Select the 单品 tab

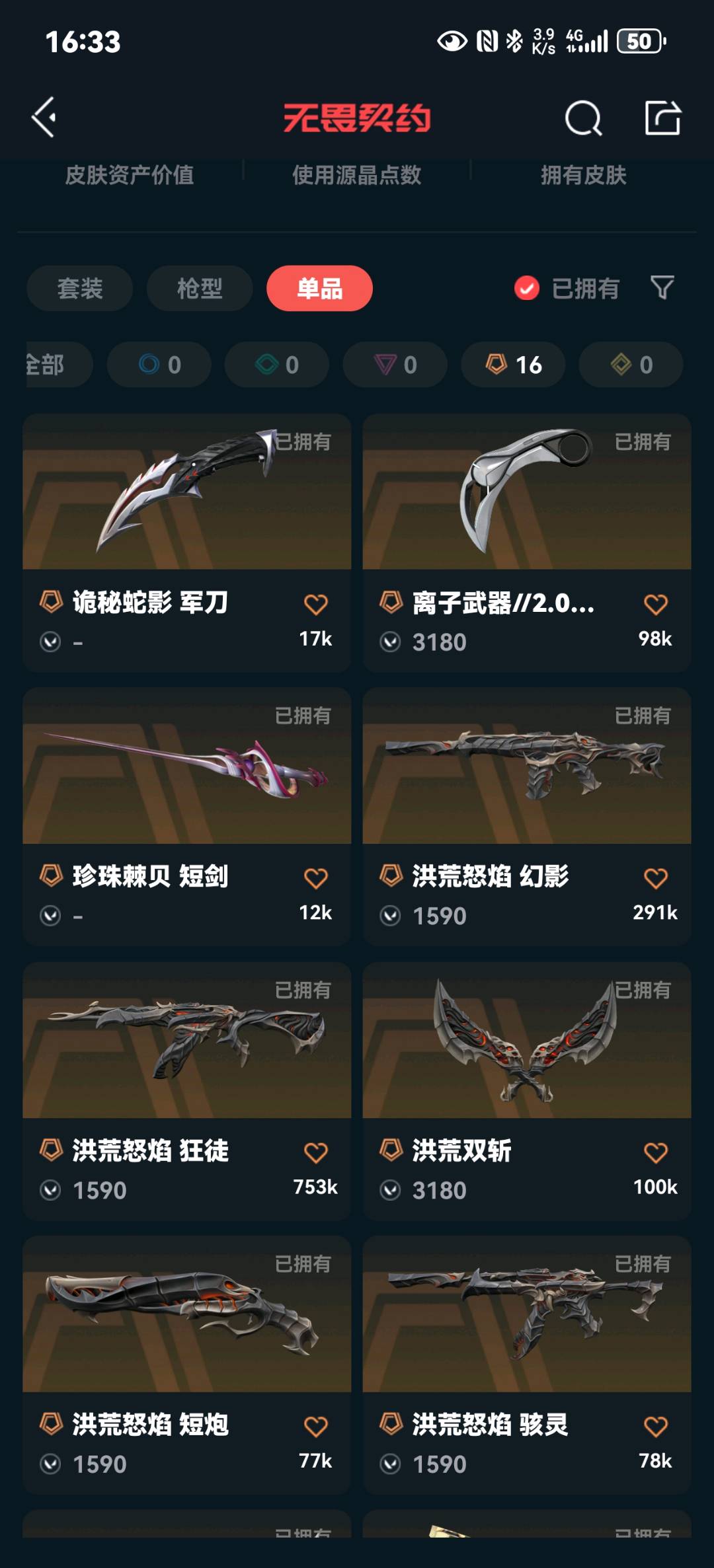(319, 289)
